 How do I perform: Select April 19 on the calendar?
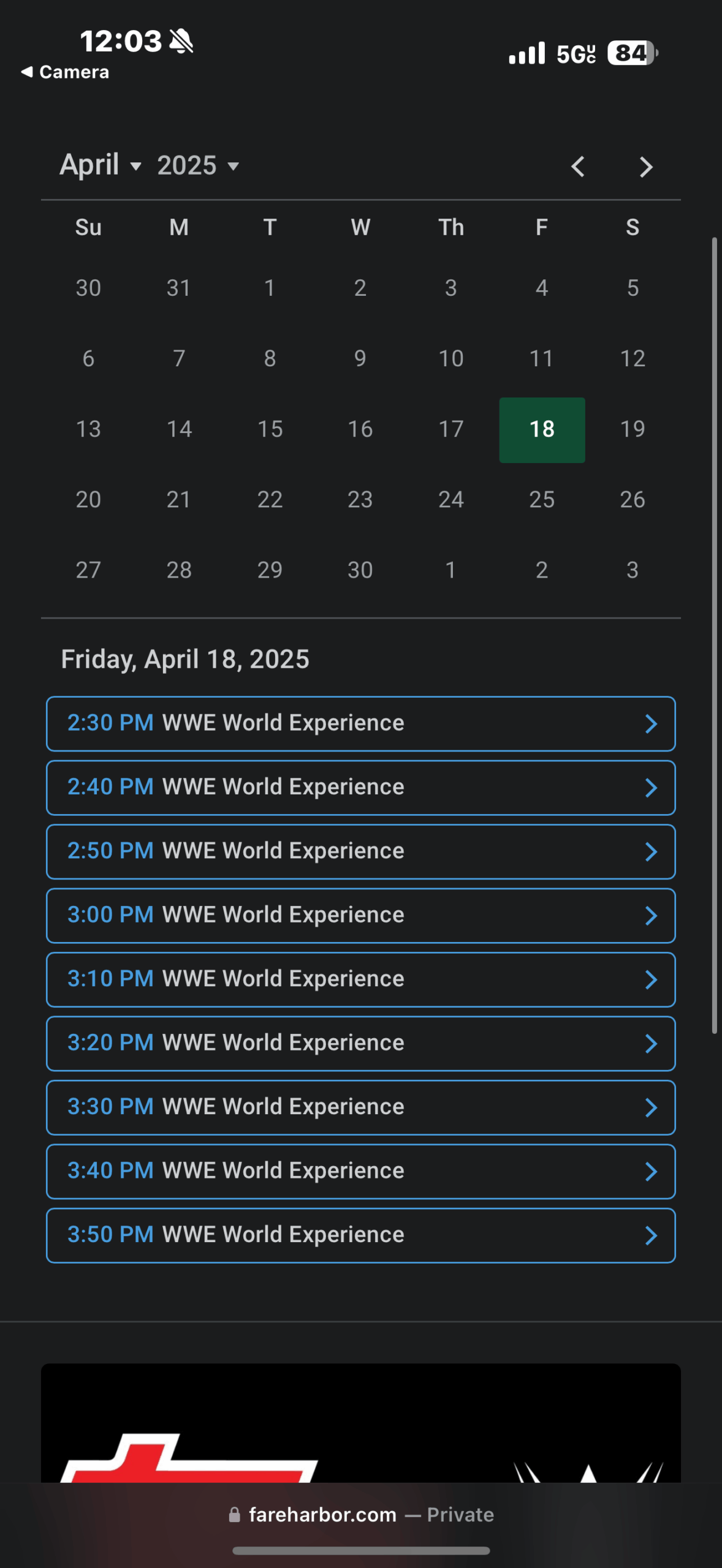coord(633,429)
